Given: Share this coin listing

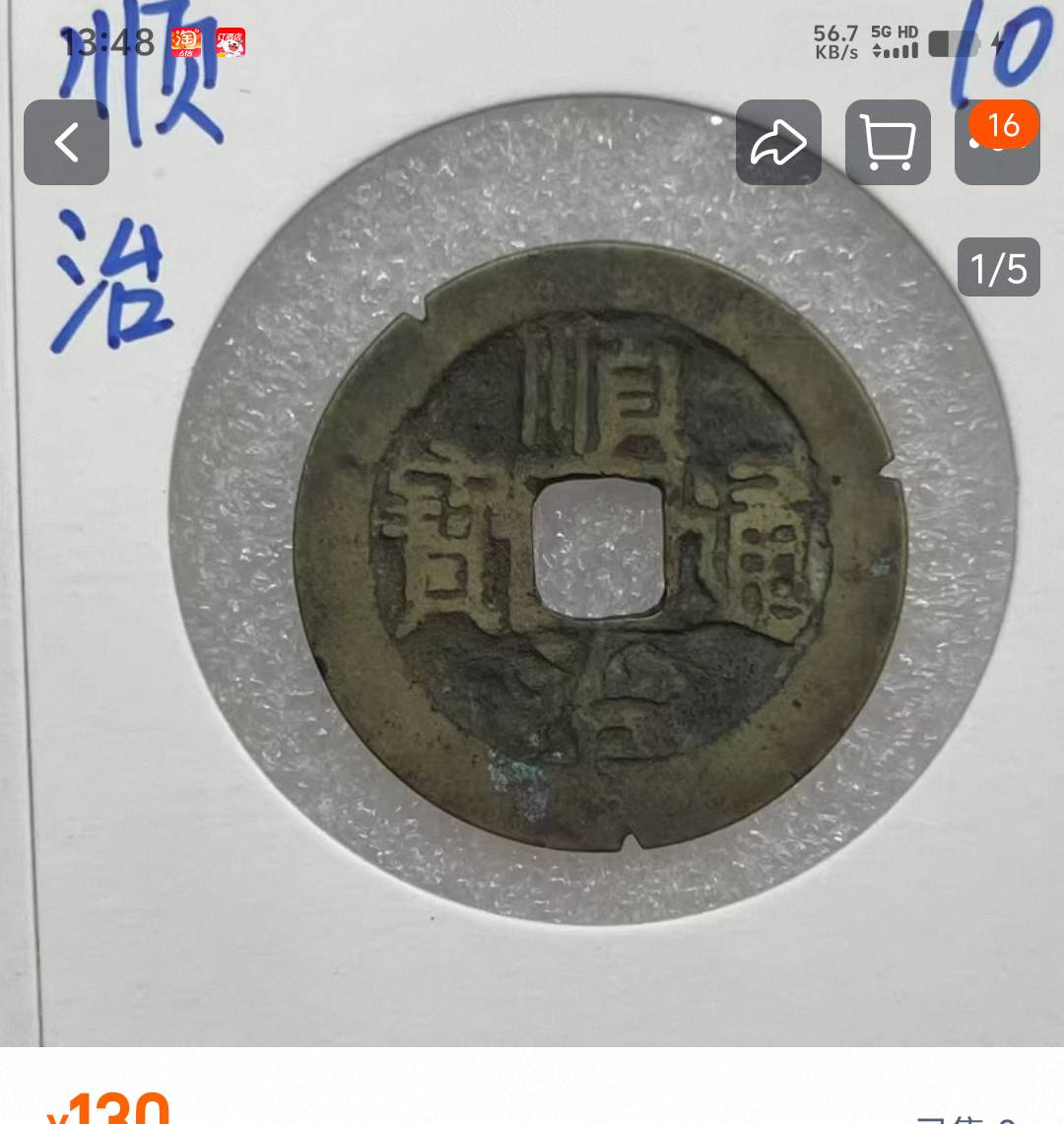Looking at the screenshot, I should click(x=778, y=143).
